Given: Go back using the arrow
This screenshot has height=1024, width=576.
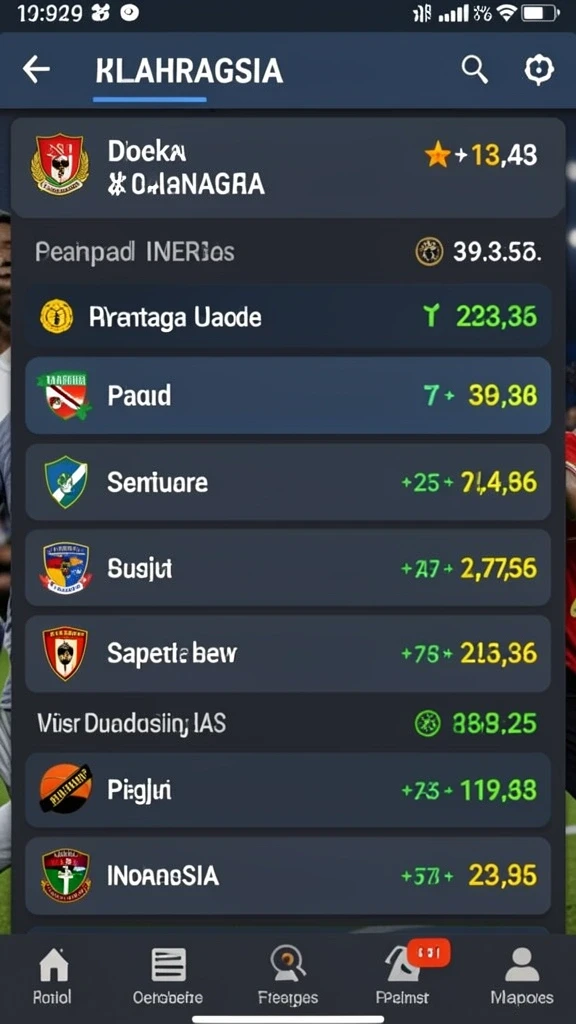Looking at the screenshot, I should click(x=36, y=70).
